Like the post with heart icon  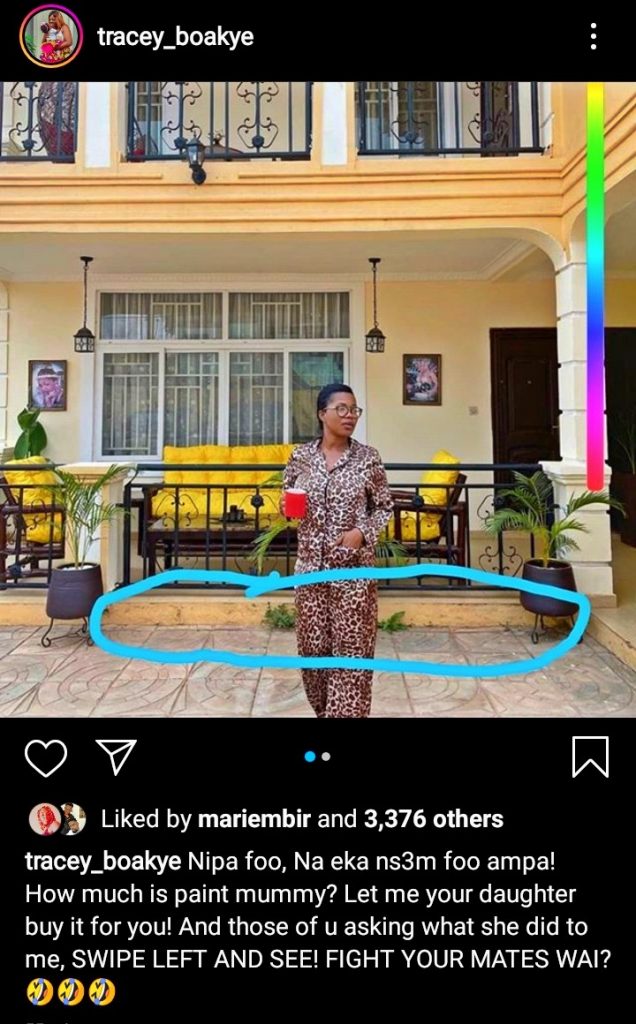pos(46,758)
